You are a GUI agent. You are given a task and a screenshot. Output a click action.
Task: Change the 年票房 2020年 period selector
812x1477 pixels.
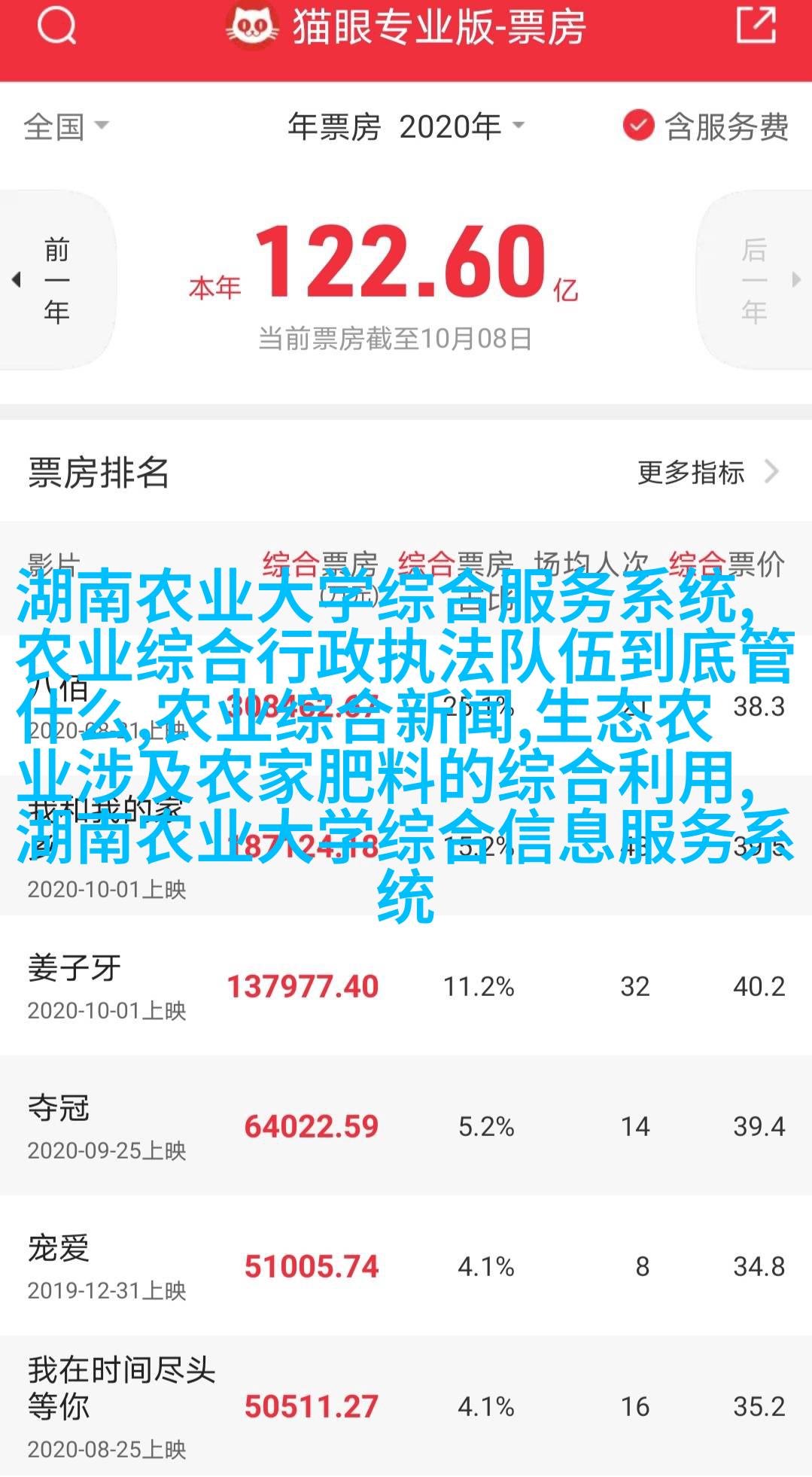coord(406,126)
